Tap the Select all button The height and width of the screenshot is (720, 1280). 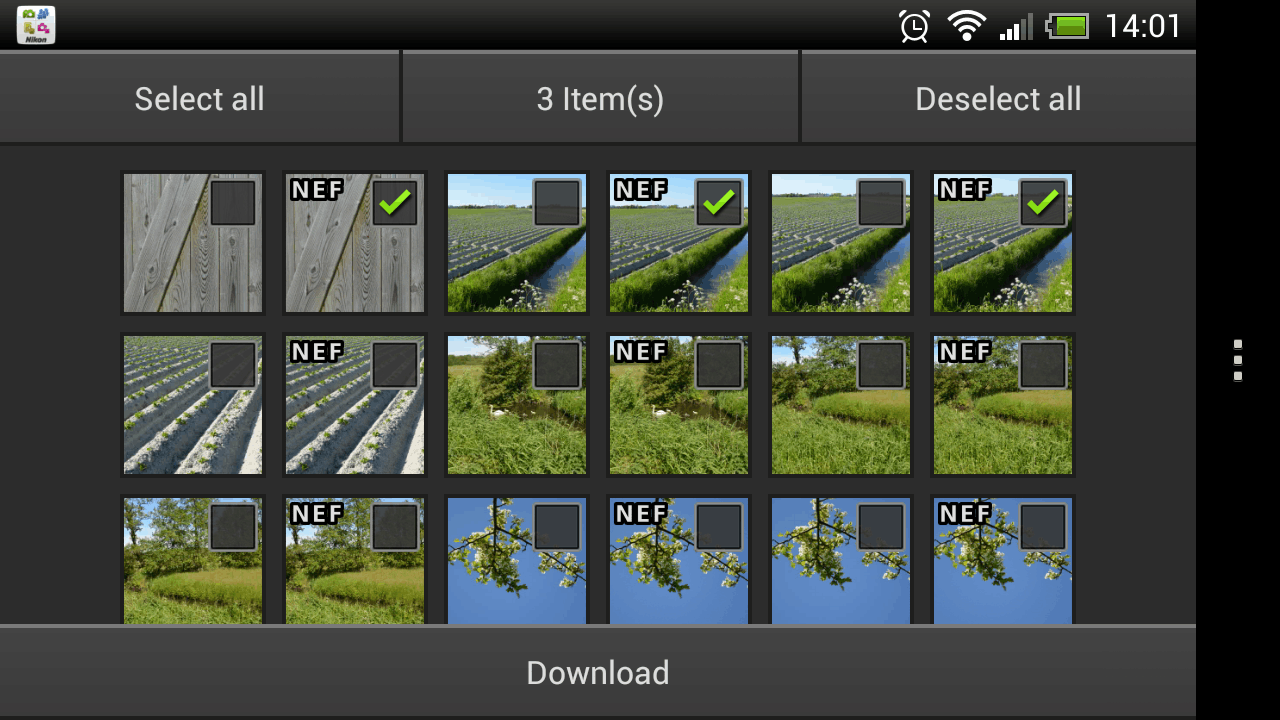[199, 98]
